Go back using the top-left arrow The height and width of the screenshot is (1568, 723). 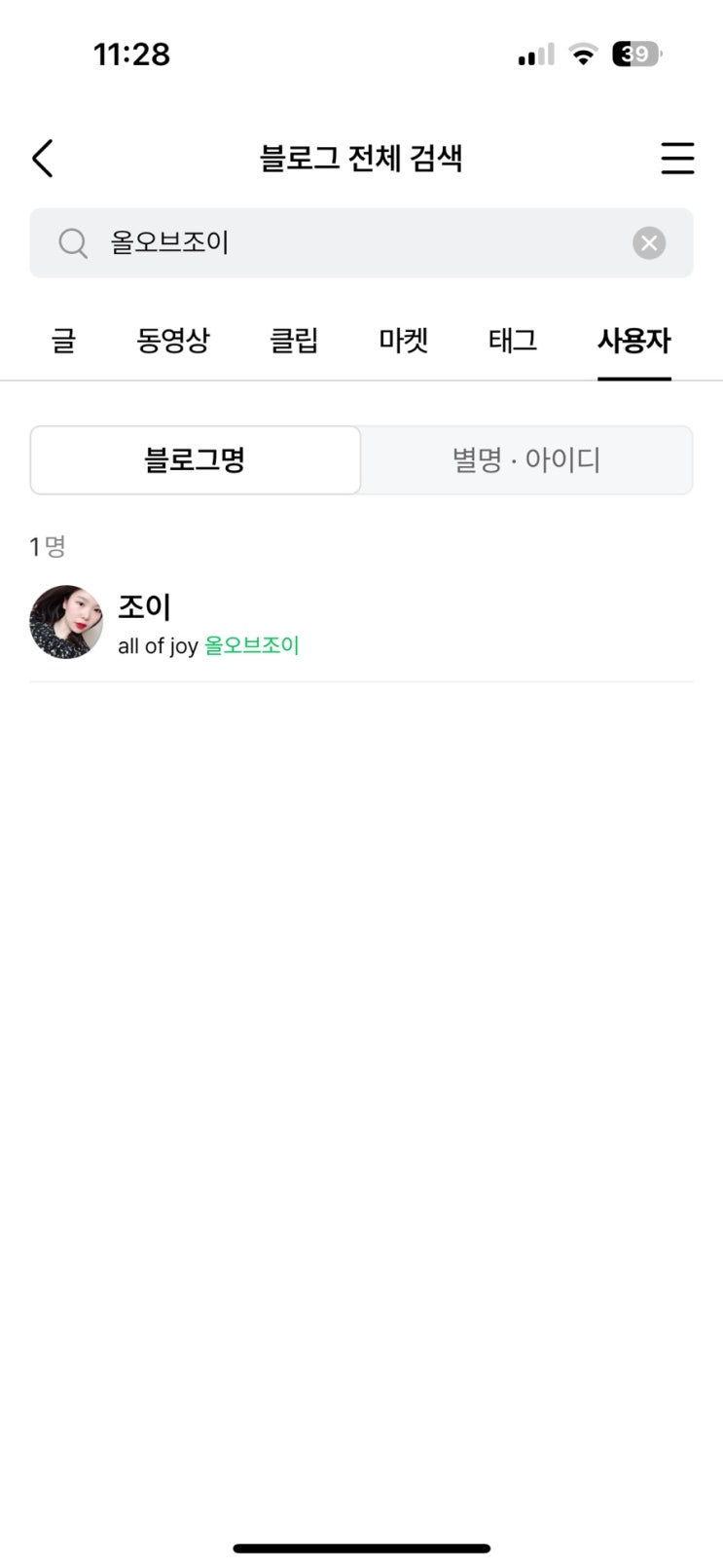click(43, 158)
